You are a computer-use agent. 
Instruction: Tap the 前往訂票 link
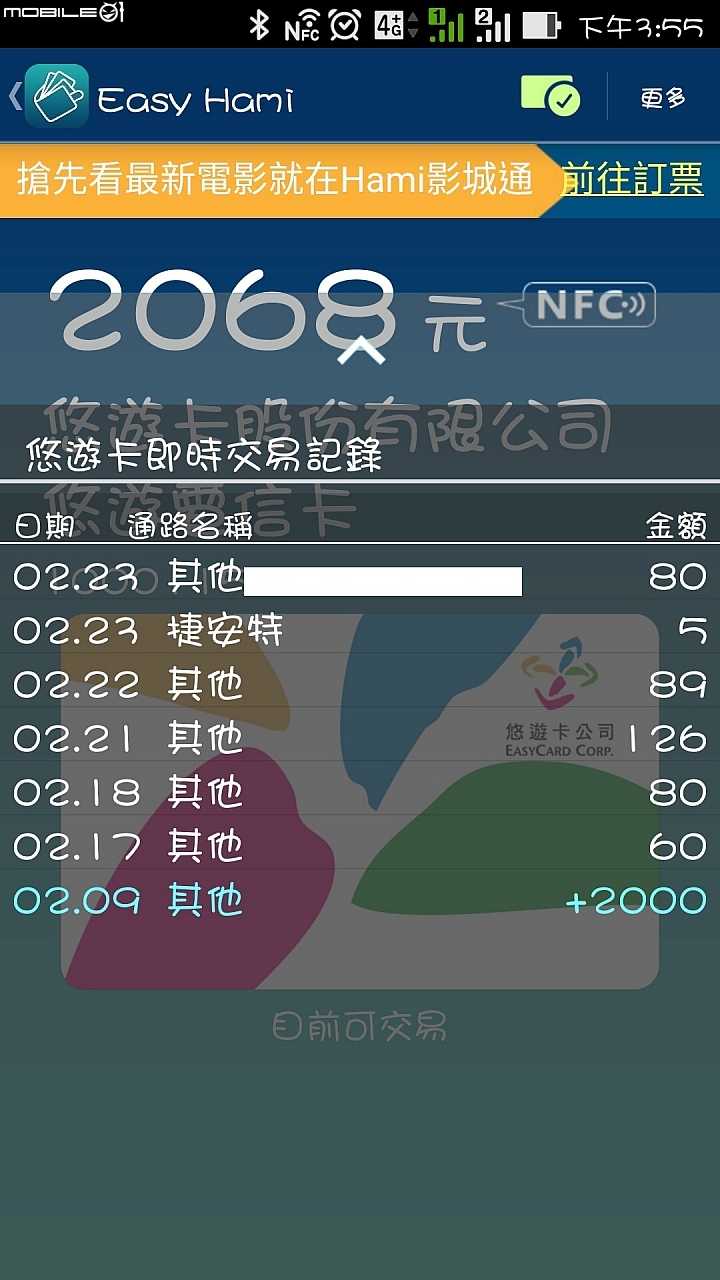point(632,180)
